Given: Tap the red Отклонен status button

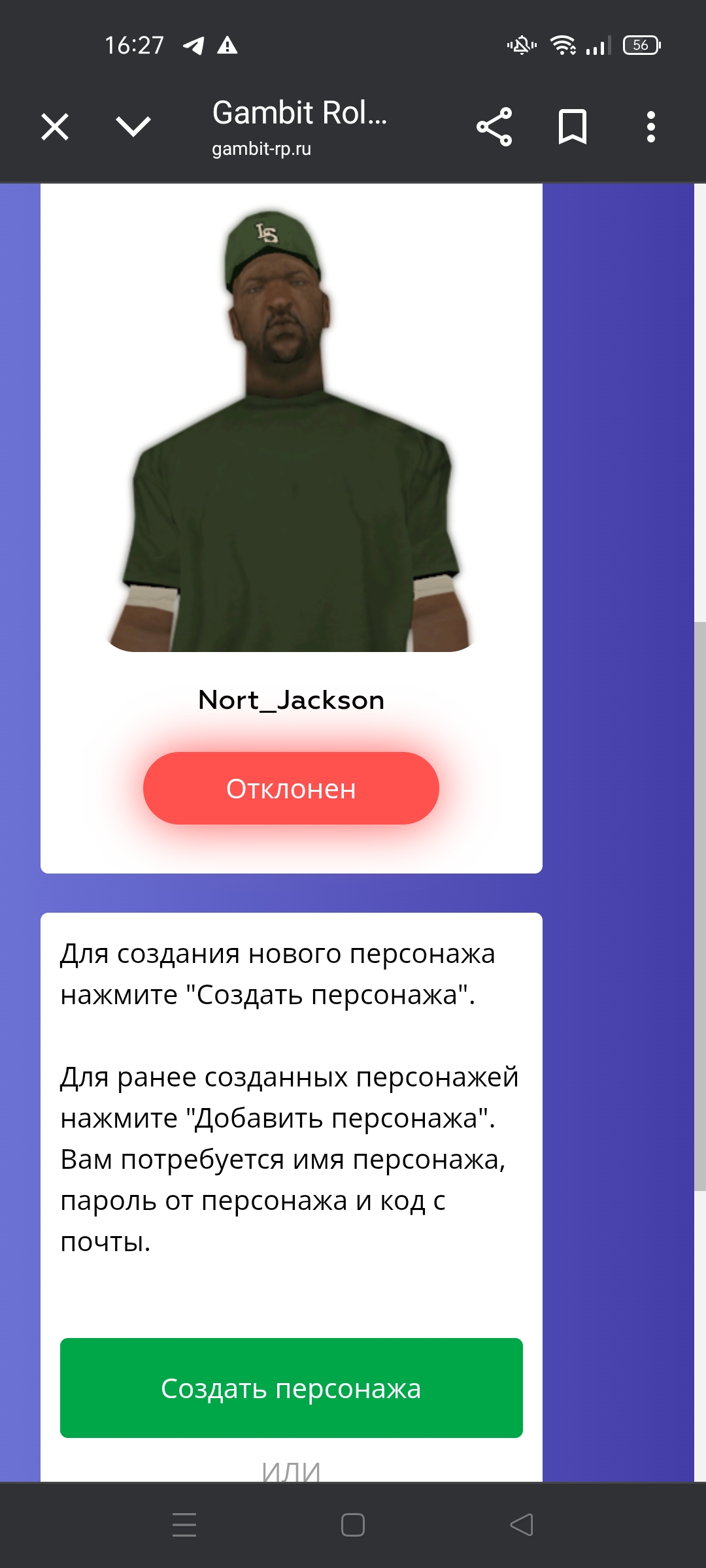Looking at the screenshot, I should click(x=291, y=789).
